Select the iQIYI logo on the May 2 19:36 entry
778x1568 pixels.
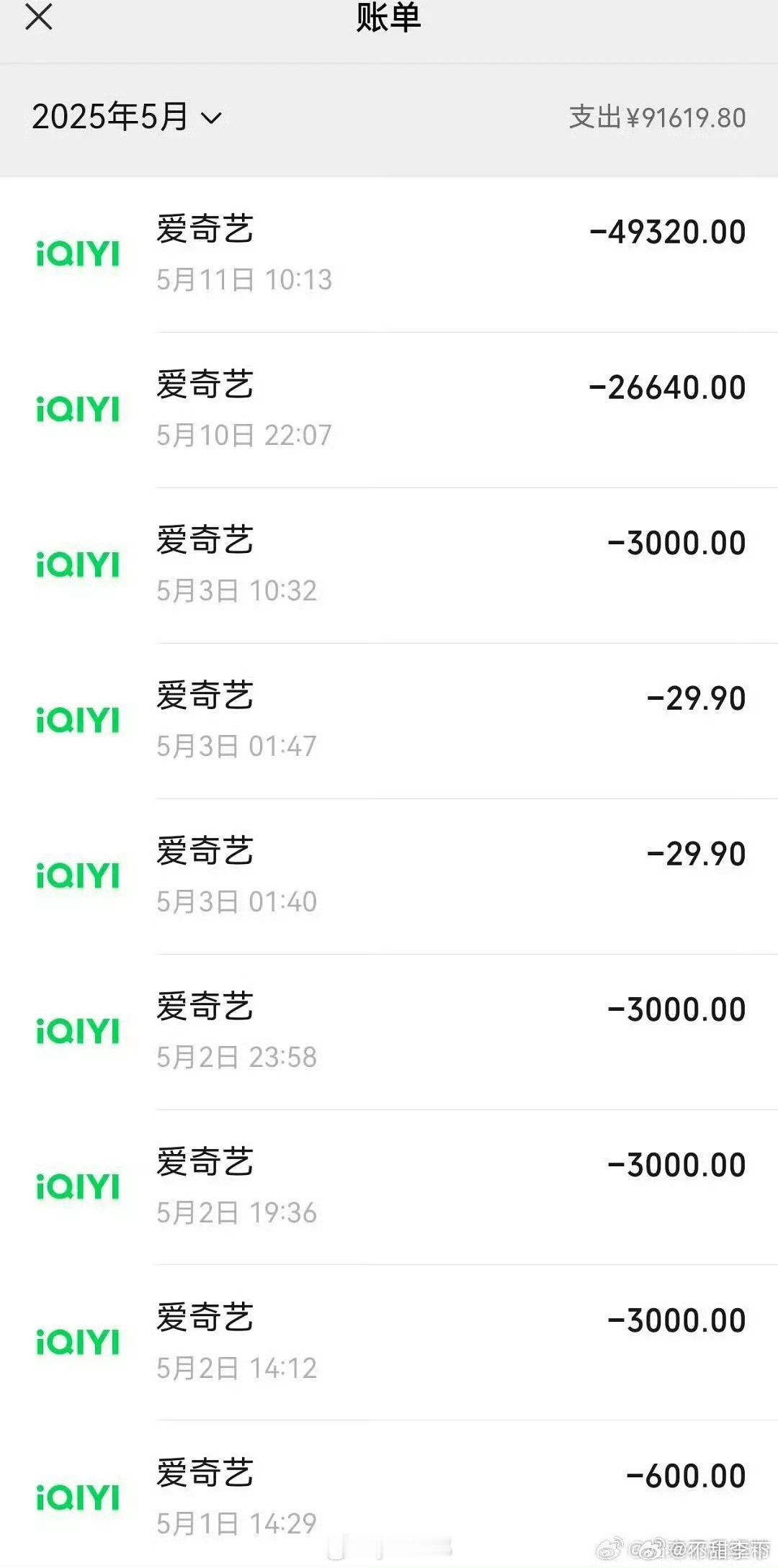pyautogui.click(x=78, y=1188)
